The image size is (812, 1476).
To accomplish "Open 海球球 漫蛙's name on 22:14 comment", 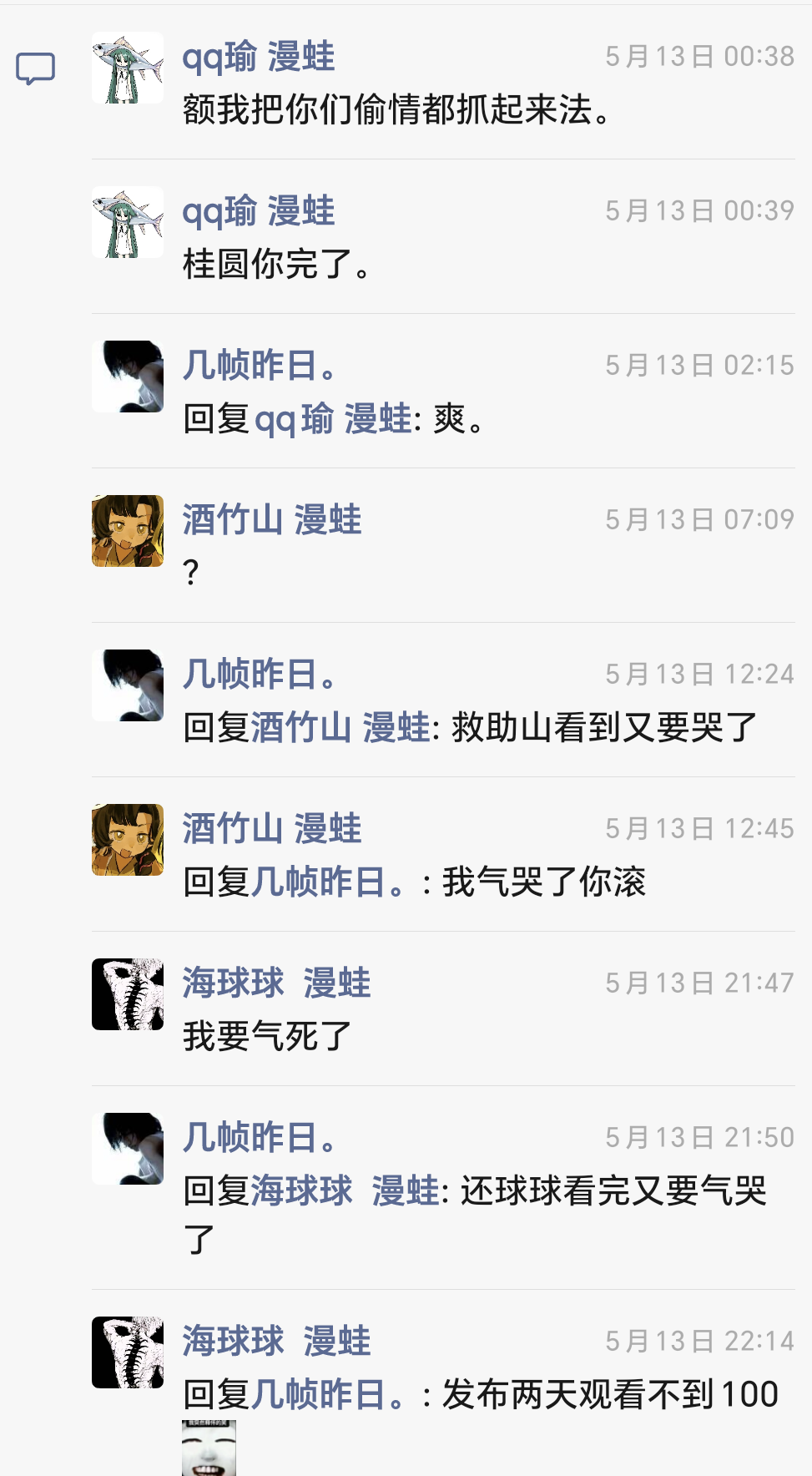I will click(x=276, y=1342).
